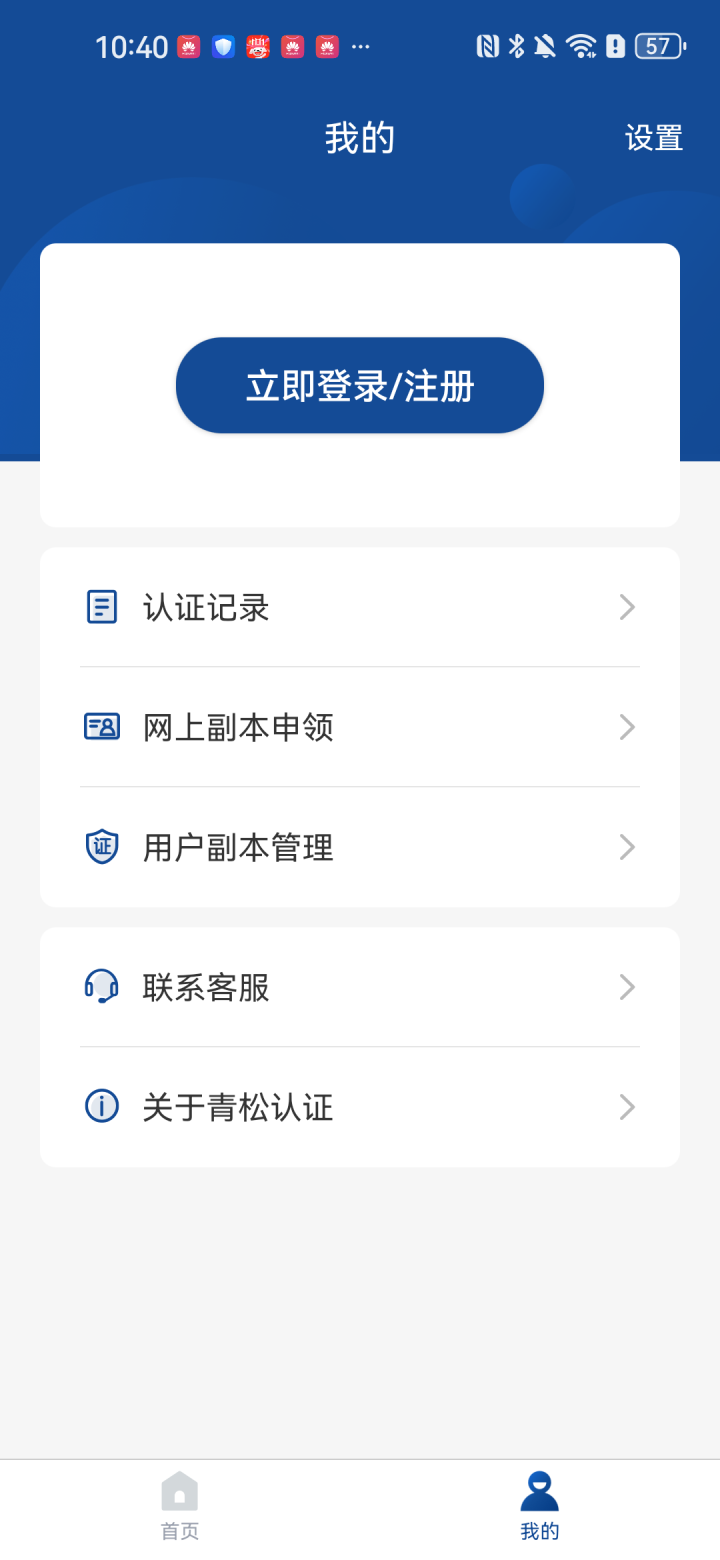Tap the 立即登录/注册 button
The width and height of the screenshot is (720, 1560).
(360, 385)
